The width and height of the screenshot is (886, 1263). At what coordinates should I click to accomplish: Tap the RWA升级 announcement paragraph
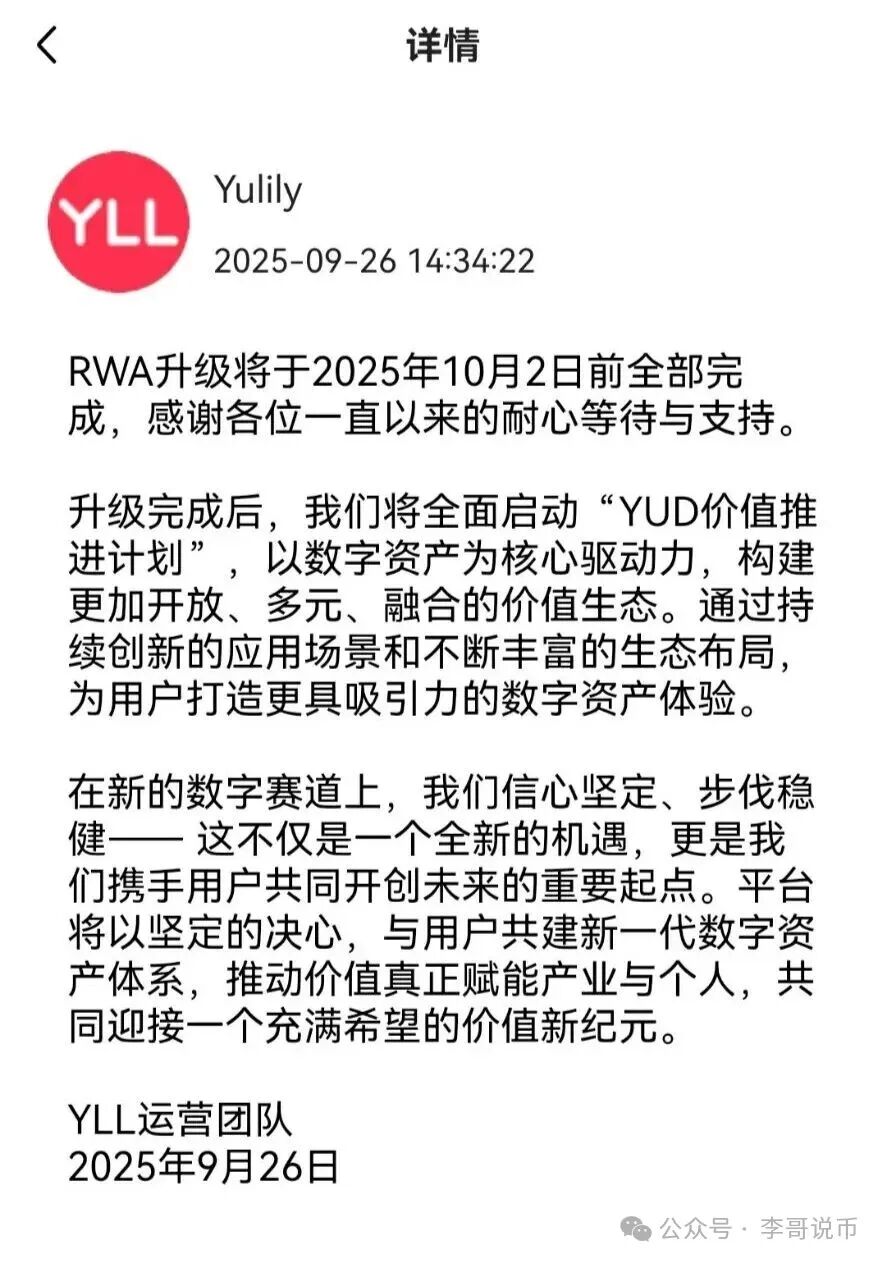440,394
